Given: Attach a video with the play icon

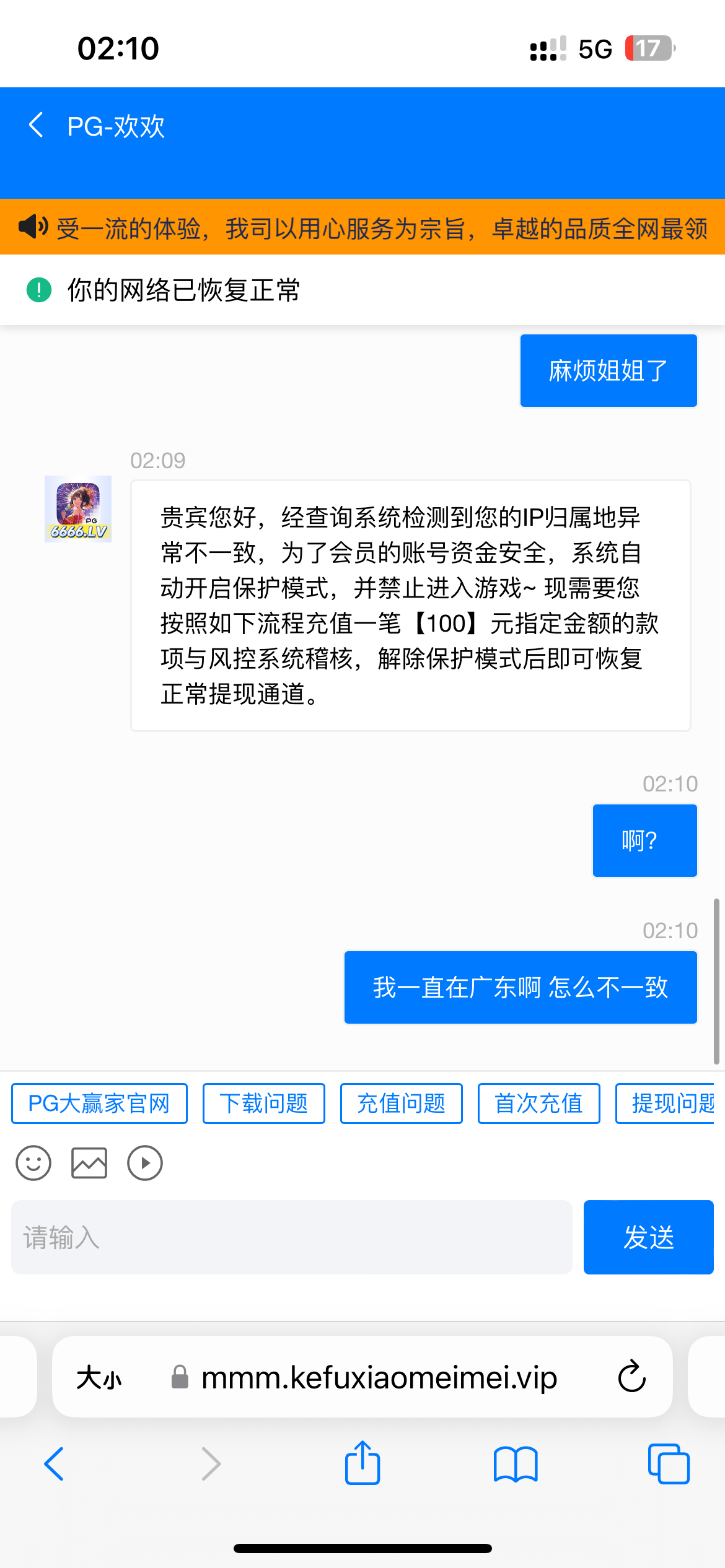Looking at the screenshot, I should [145, 1162].
